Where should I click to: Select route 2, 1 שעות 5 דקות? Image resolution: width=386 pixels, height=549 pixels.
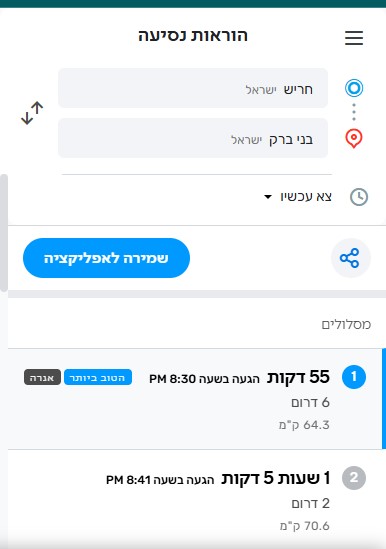[196, 499]
